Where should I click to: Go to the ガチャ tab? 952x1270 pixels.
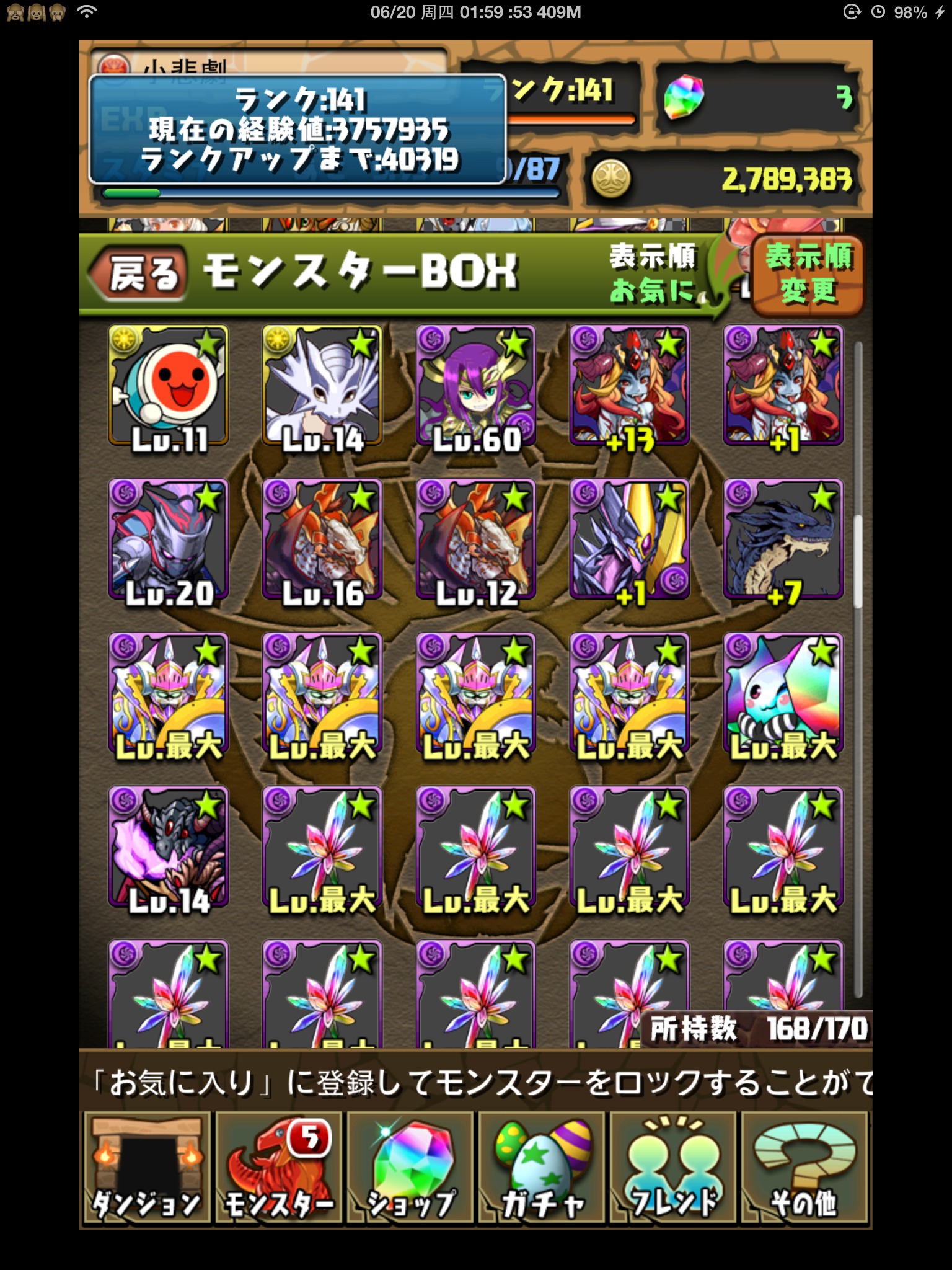(x=542, y=1167)
